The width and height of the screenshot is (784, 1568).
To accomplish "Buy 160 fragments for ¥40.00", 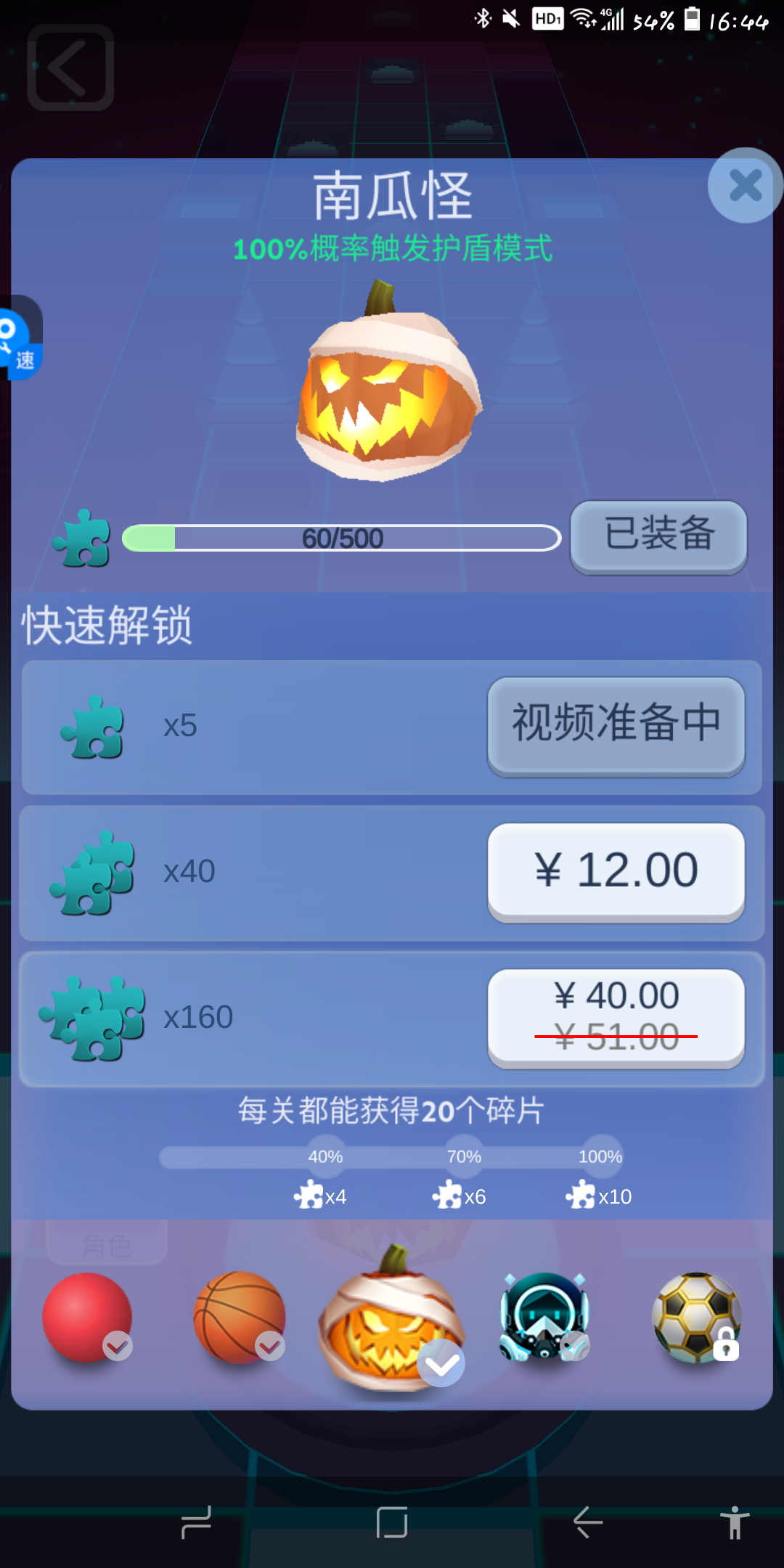I will [x=616, y=1016].
